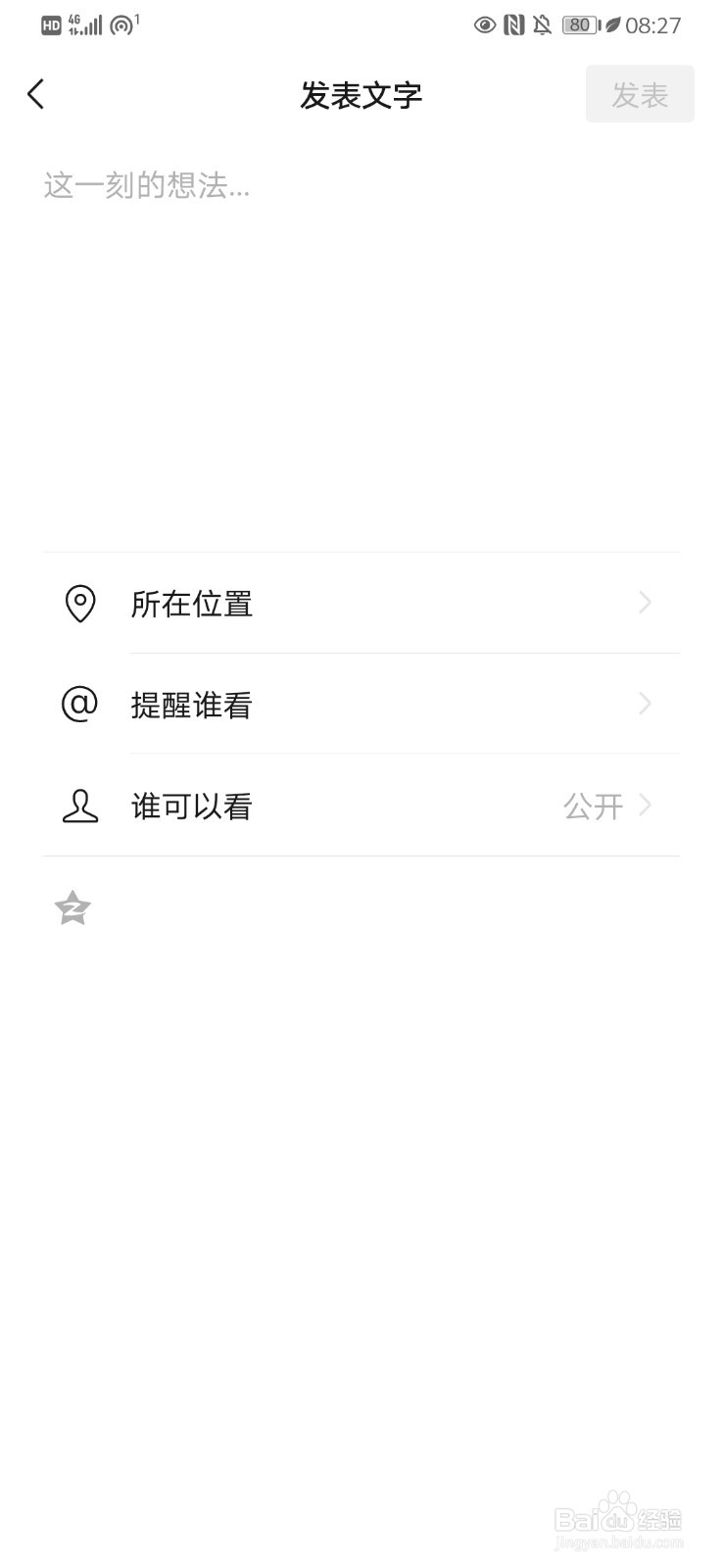The image size is (723, 1568).
Task: Open 所在位置 to add location
Action: coord(192,604)
